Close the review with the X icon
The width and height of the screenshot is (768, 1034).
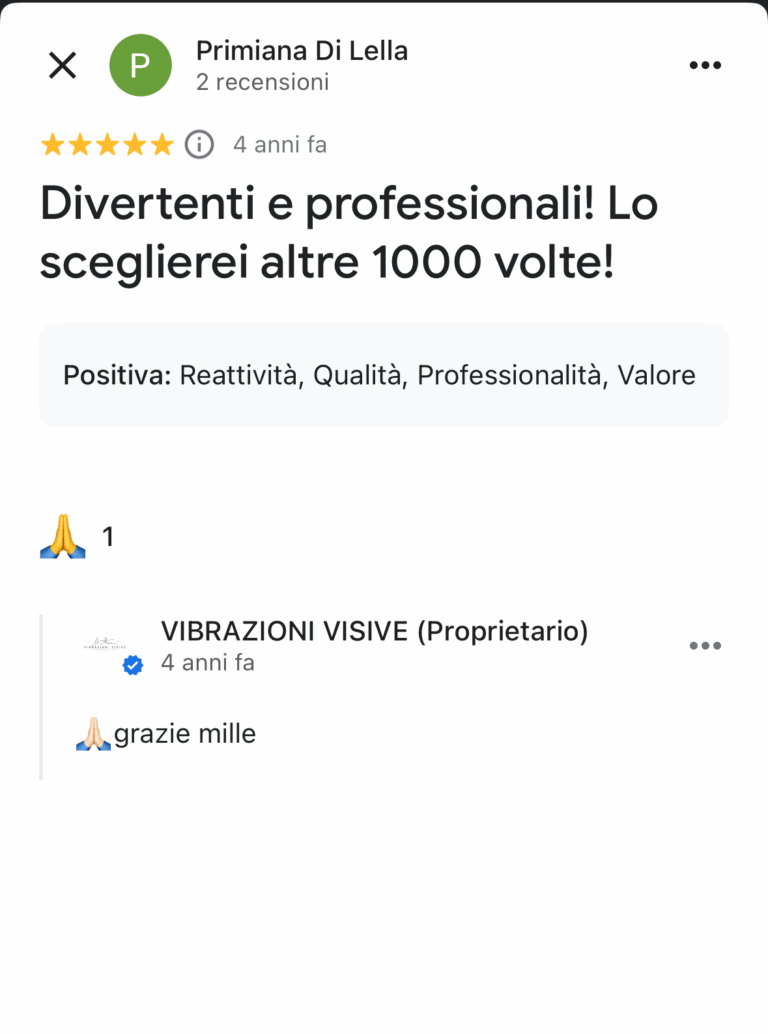(62, 66)
